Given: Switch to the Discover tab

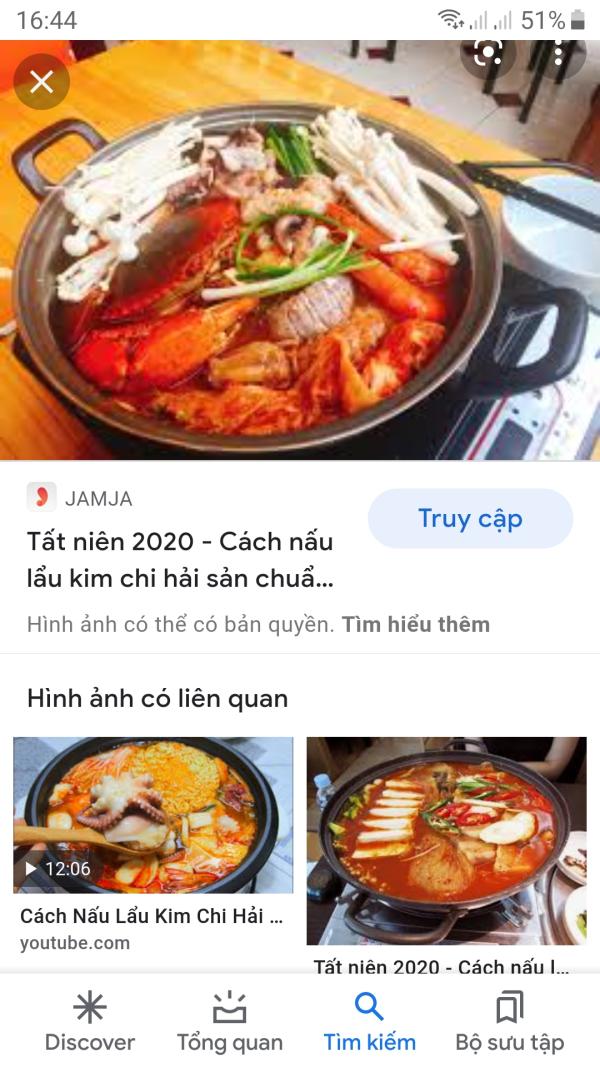Looking at the screenshot, I should coord(90,1021).
